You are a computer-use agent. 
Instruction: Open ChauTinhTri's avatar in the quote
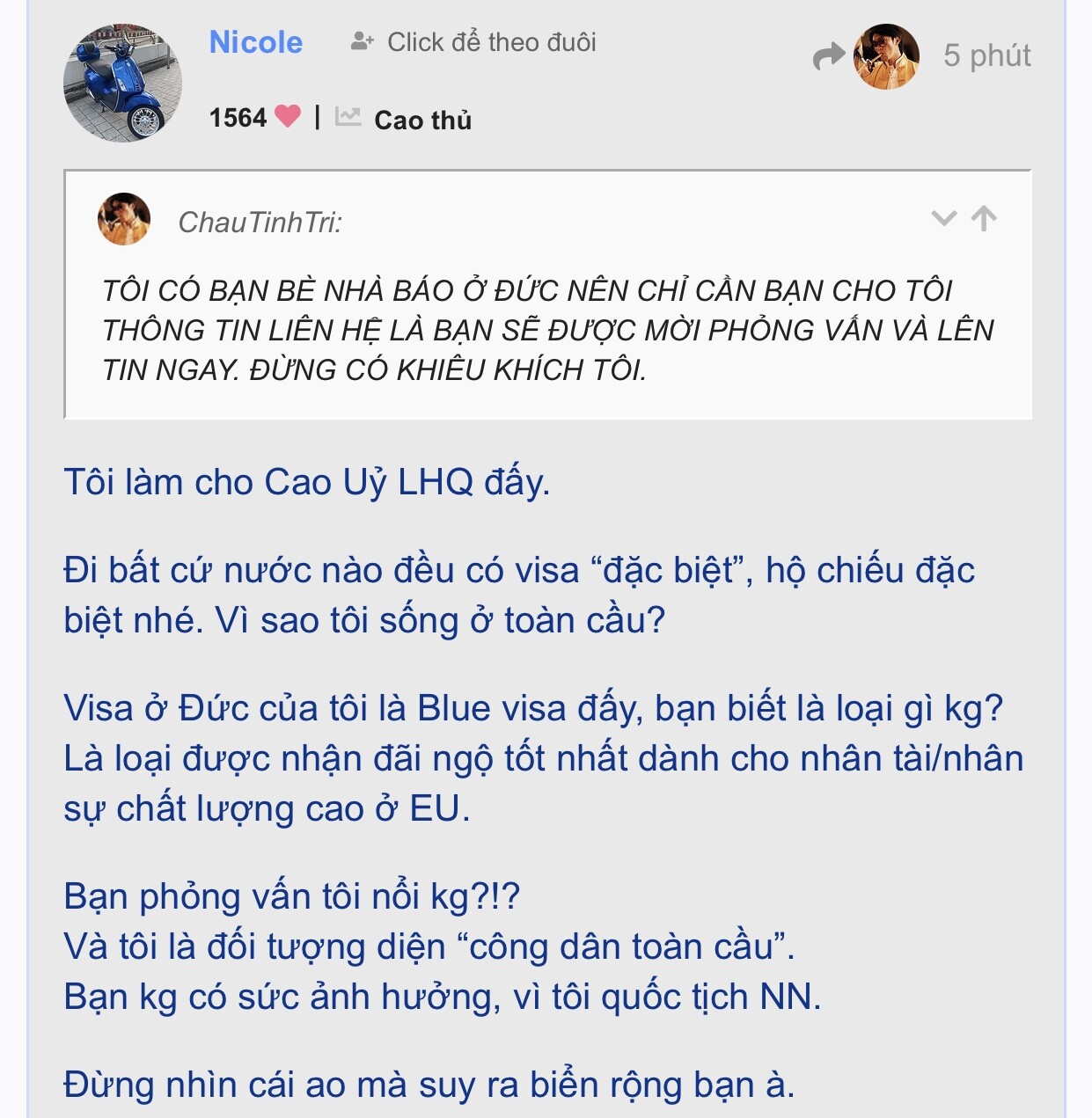(124, 220)
